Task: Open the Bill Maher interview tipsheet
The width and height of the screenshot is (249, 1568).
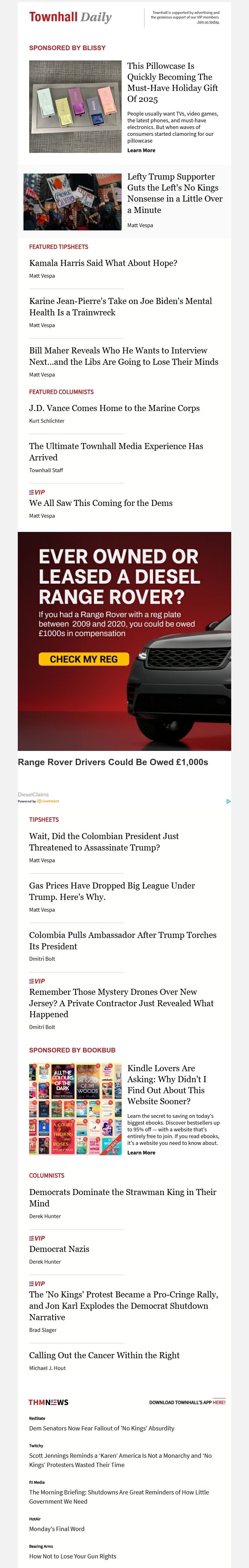Action: coord(123,356)
